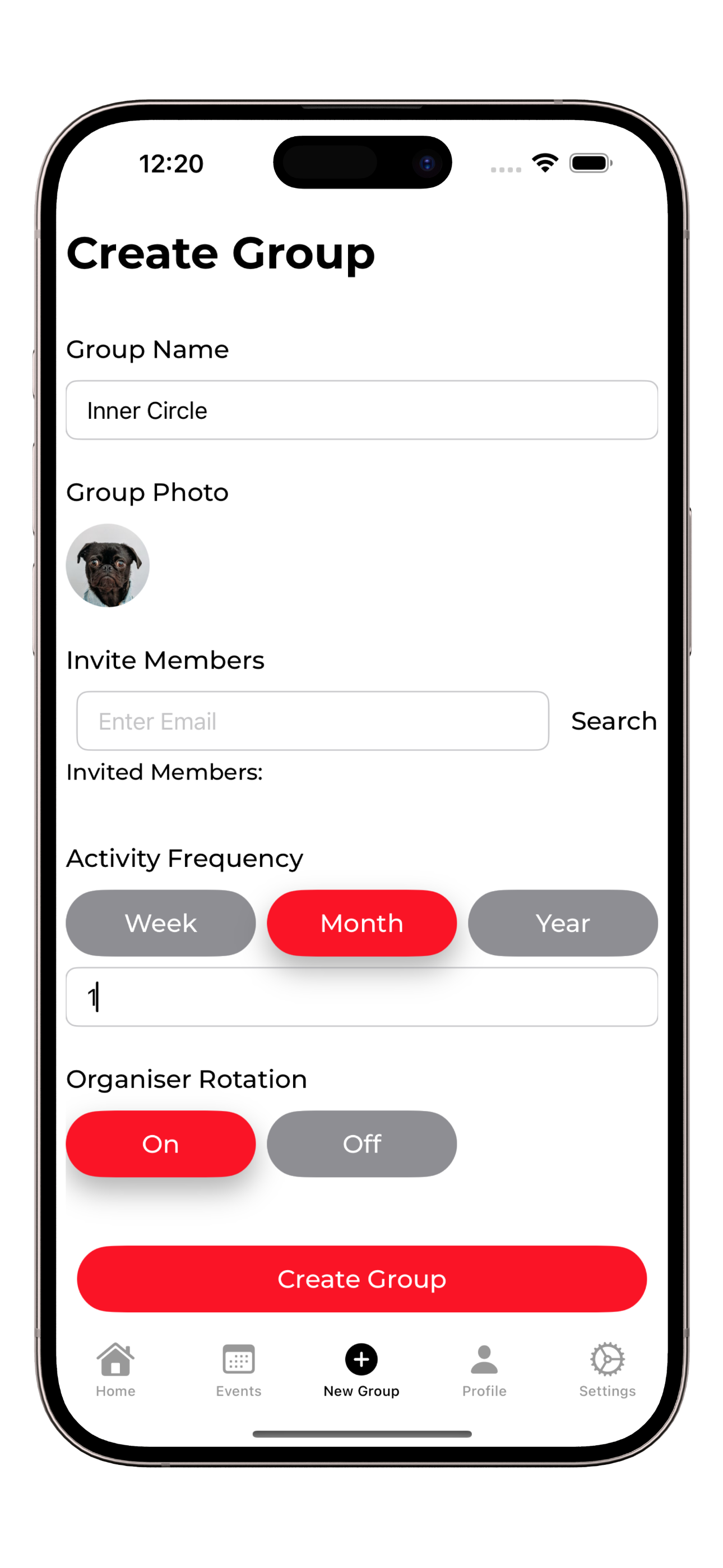Tap the red Create Group button
The image size is (723, 1568).
click(361, 1278)
